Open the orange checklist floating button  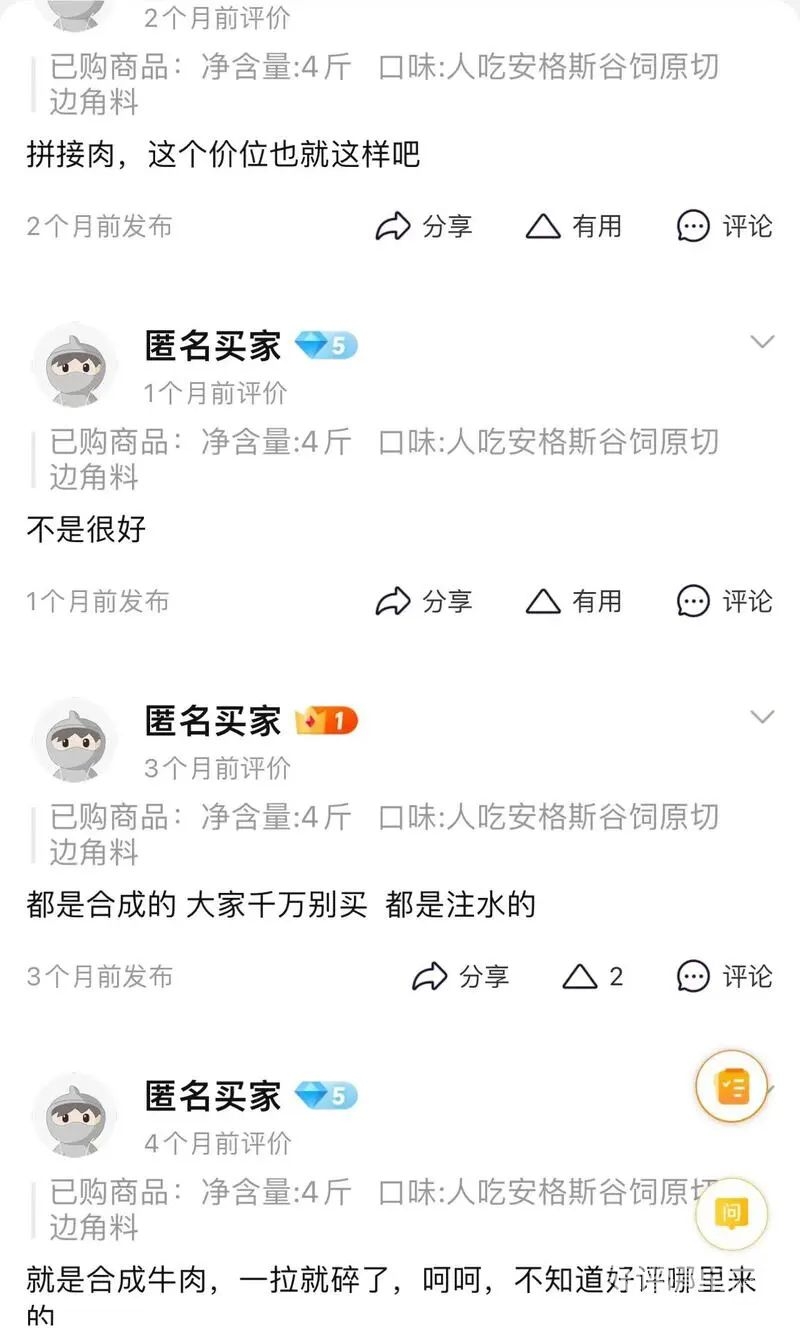pyautogui.click(x=732, y=1086)
